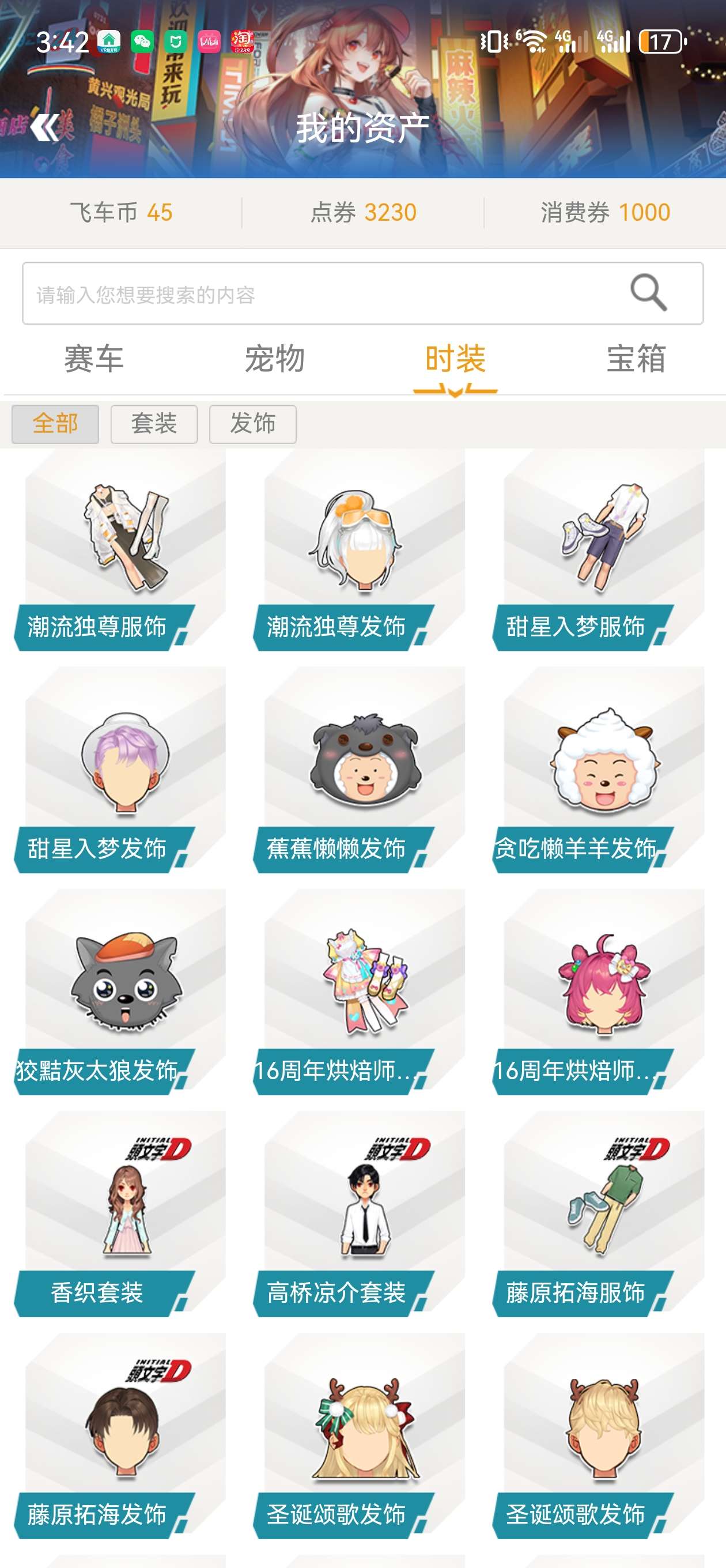Tap the search magnifier icon
The image size is (726, 1568).
click(648, 293)
